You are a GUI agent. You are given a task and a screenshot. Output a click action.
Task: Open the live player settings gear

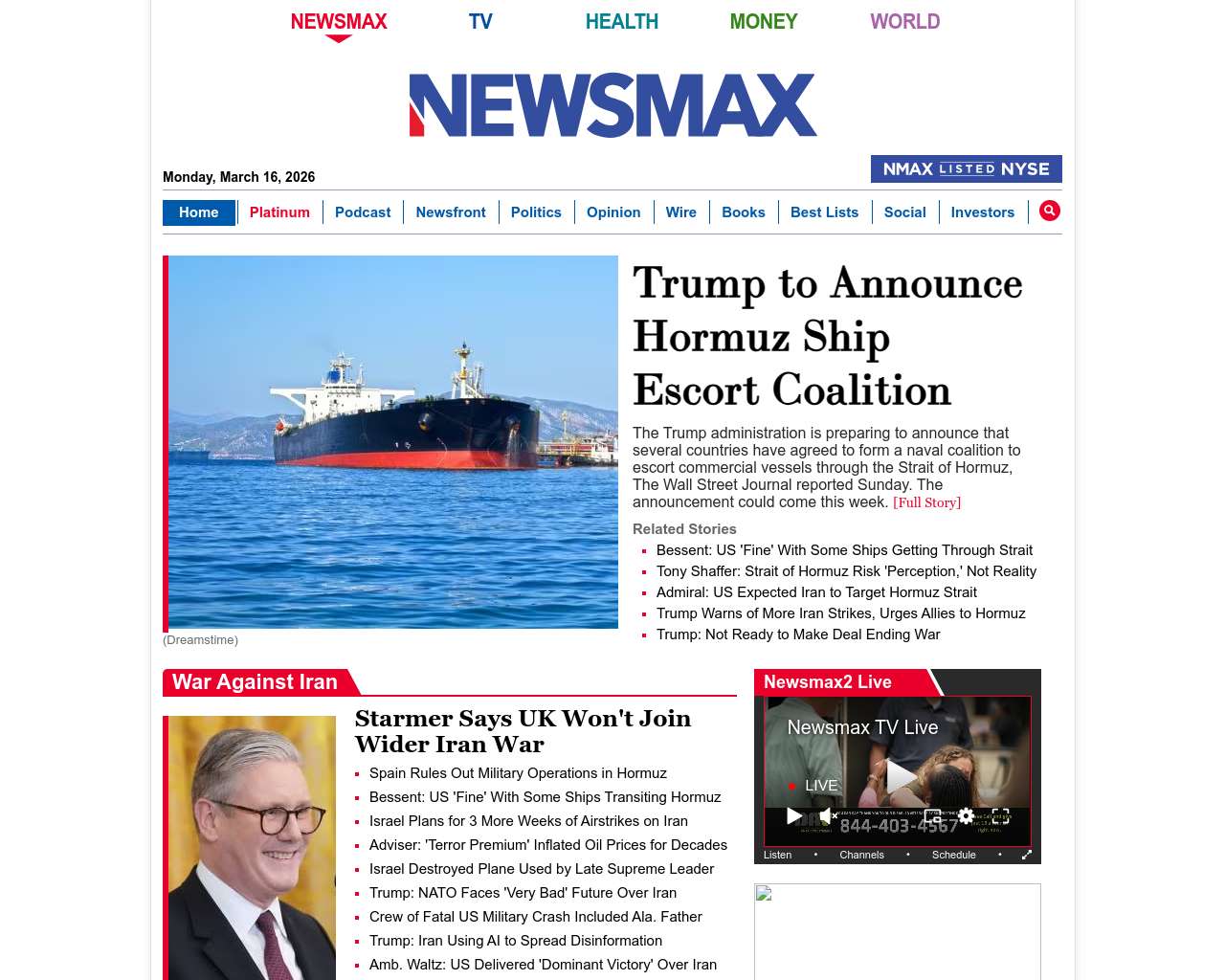coord(966,815)
